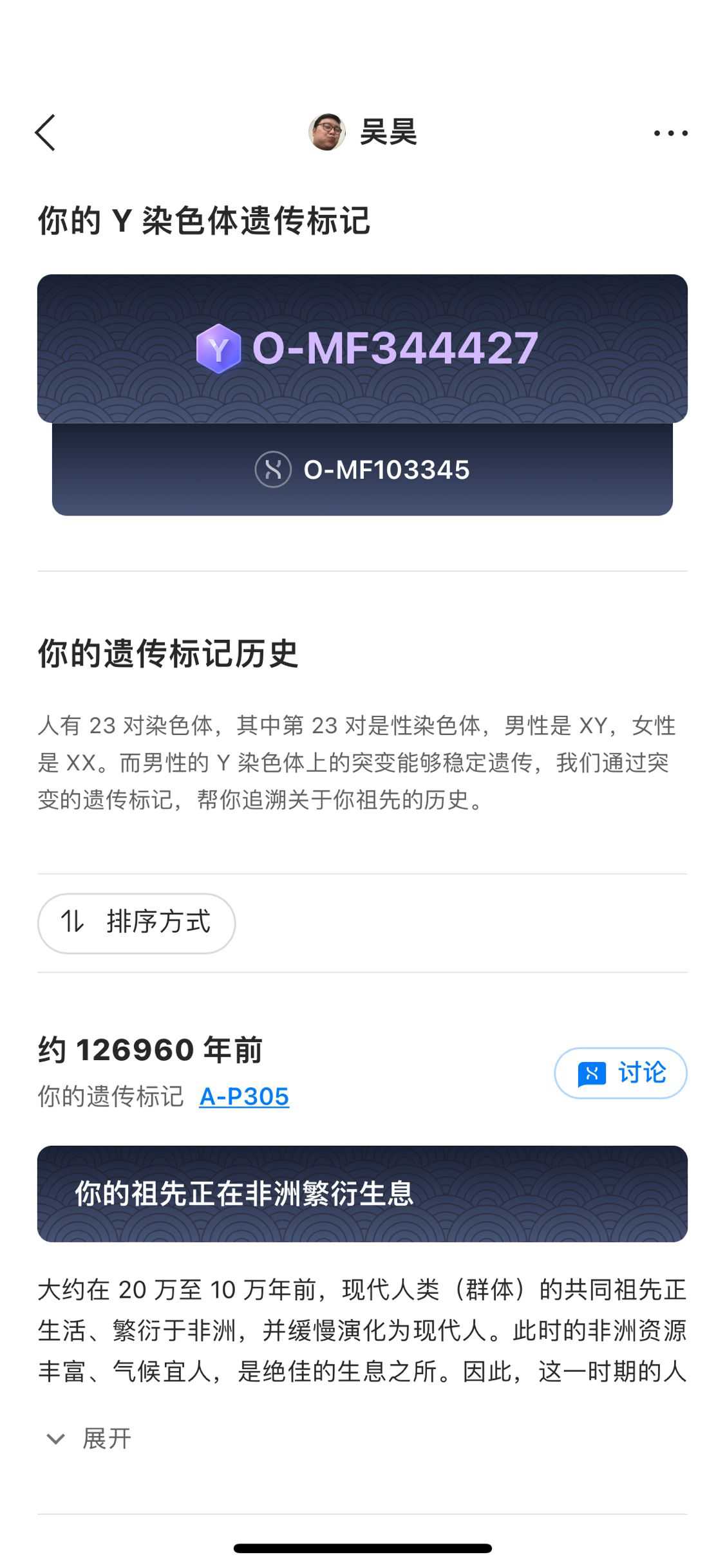Open the O-MF344427 Y marker card
This screenshot has height=1568, width=725.
coord(362,348)
